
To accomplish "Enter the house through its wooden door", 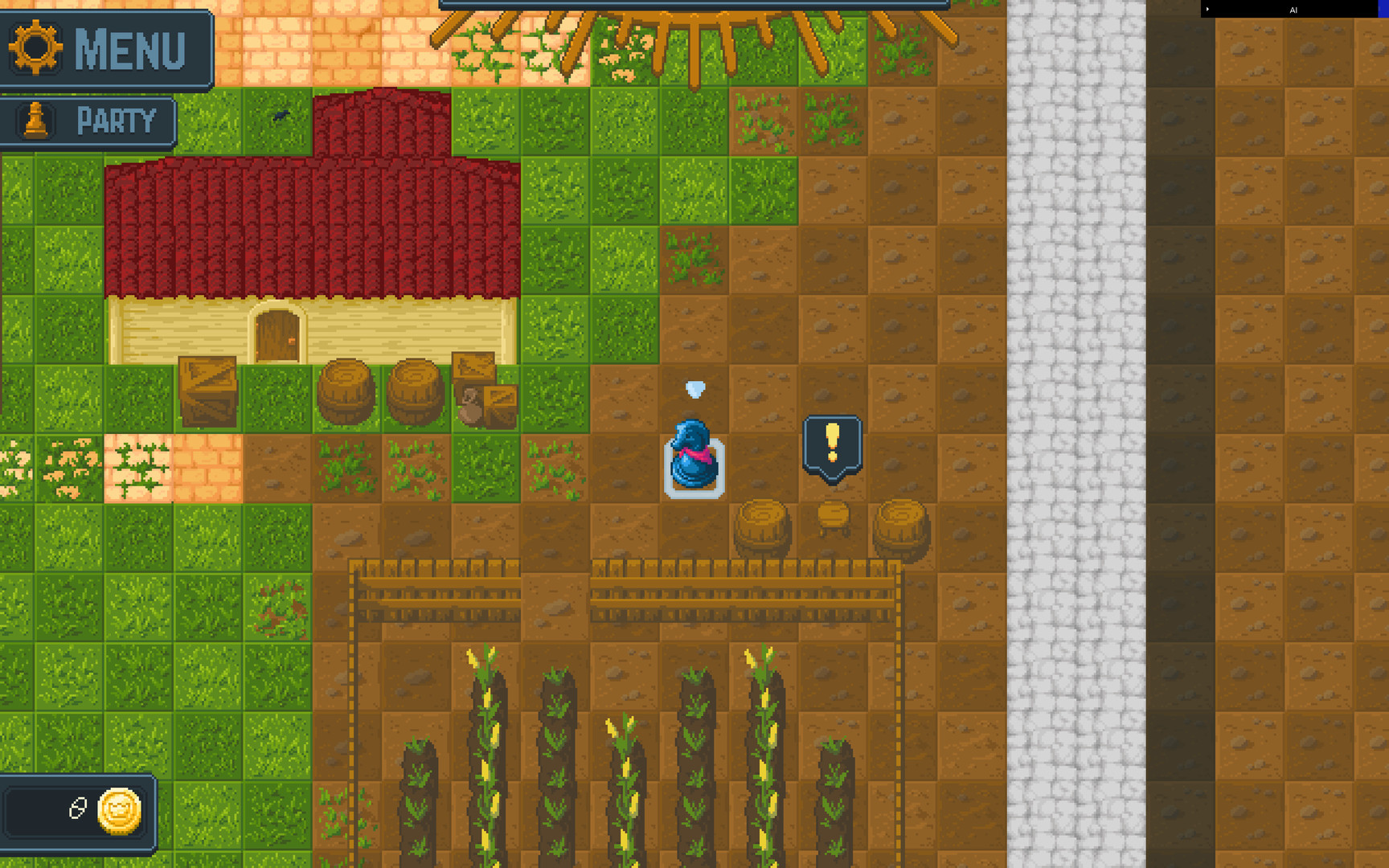I will click(x=277, y=335).
